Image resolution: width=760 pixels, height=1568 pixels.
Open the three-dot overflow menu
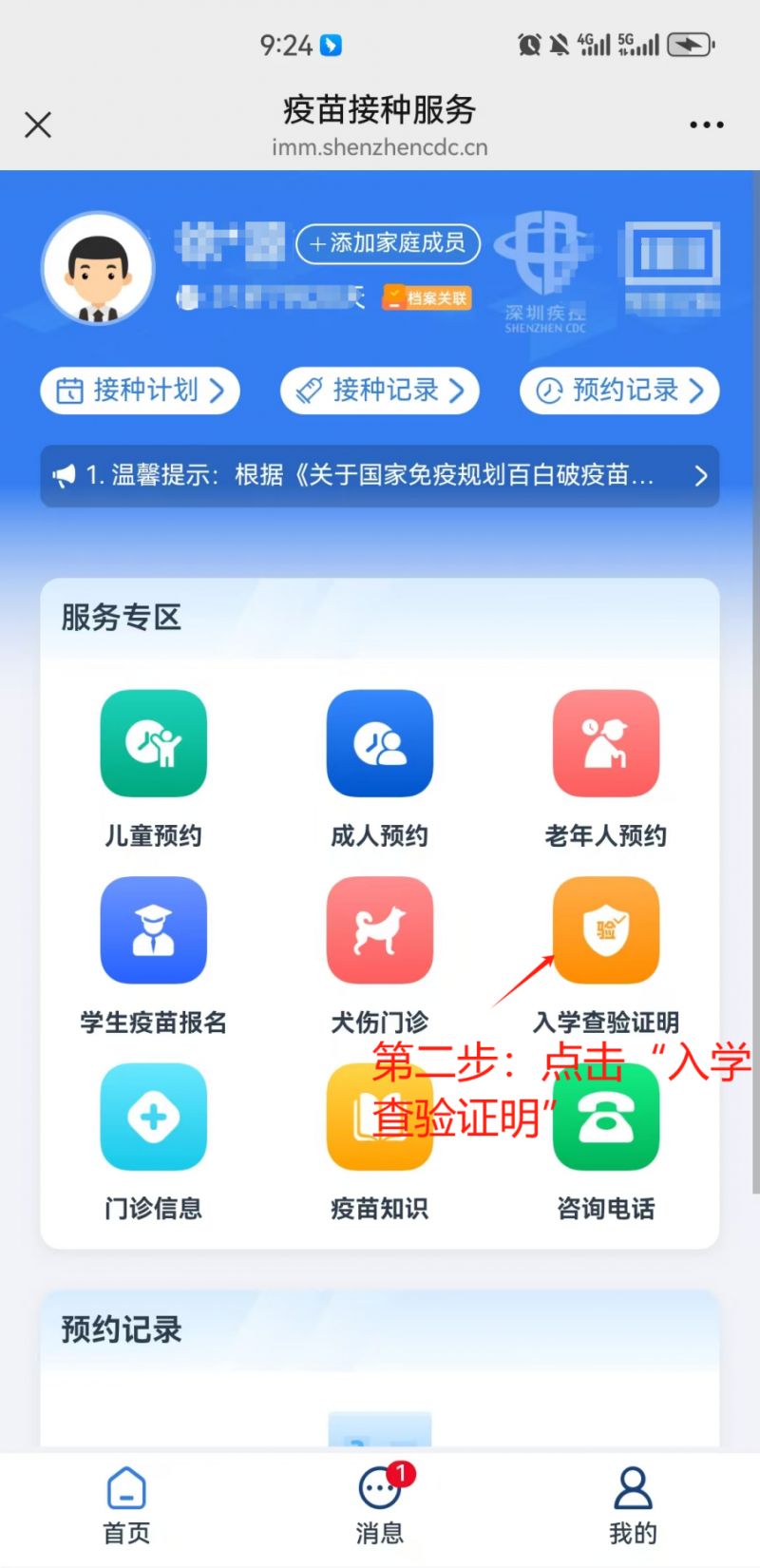[x=706, y=124]
